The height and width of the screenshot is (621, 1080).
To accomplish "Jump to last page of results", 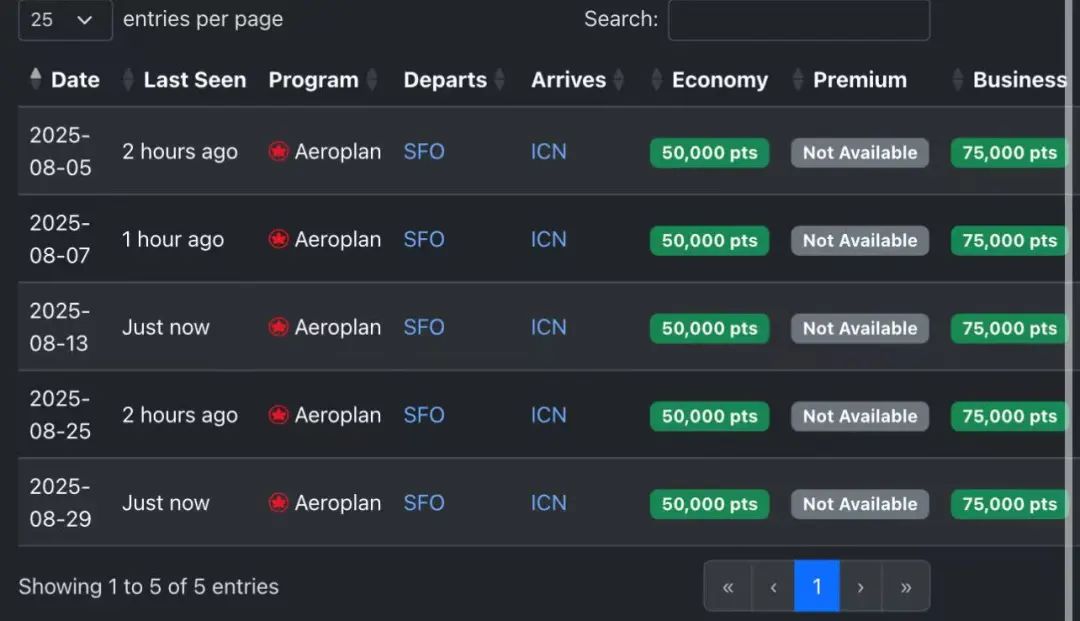I will point(906,587).
